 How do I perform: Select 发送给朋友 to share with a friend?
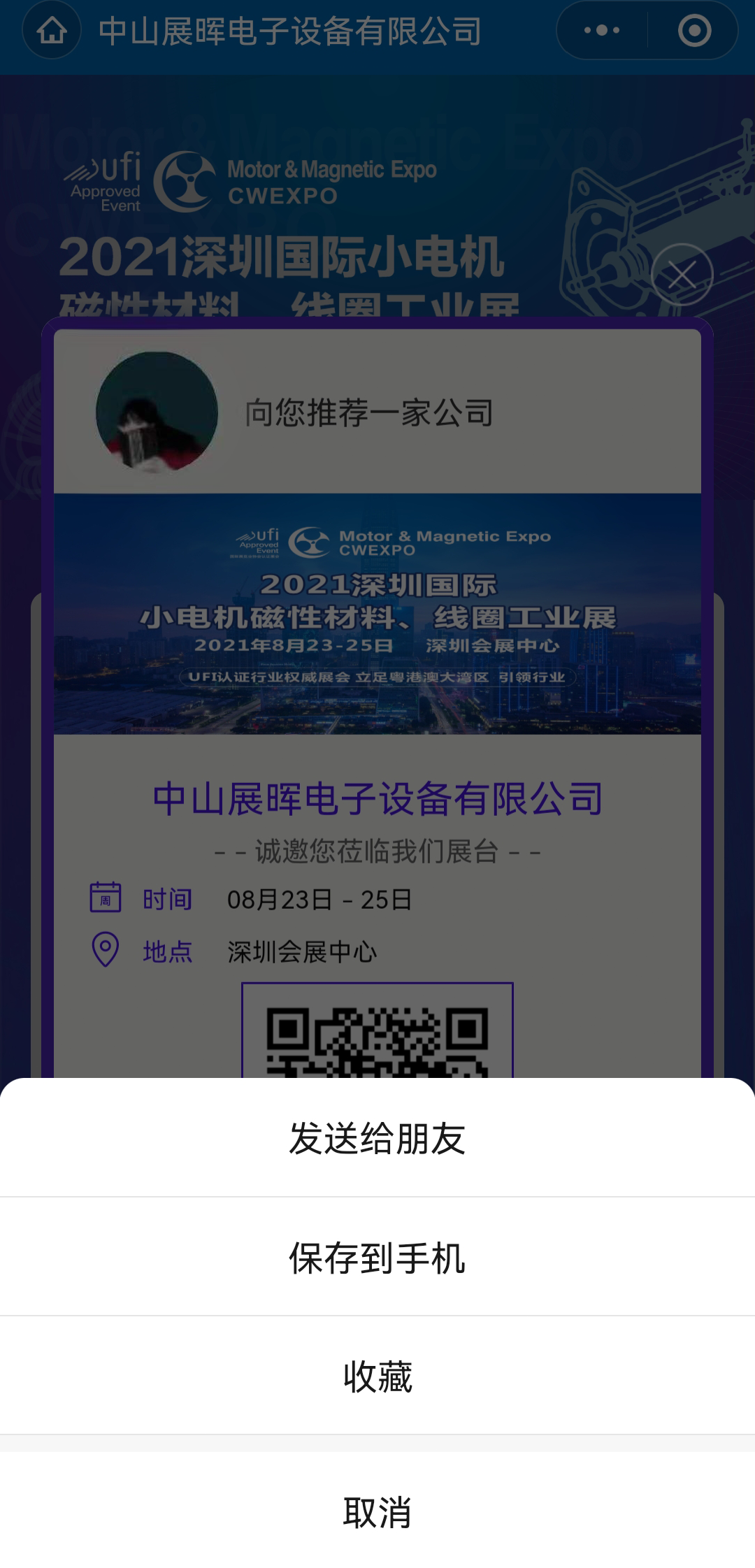[377, 1138]
